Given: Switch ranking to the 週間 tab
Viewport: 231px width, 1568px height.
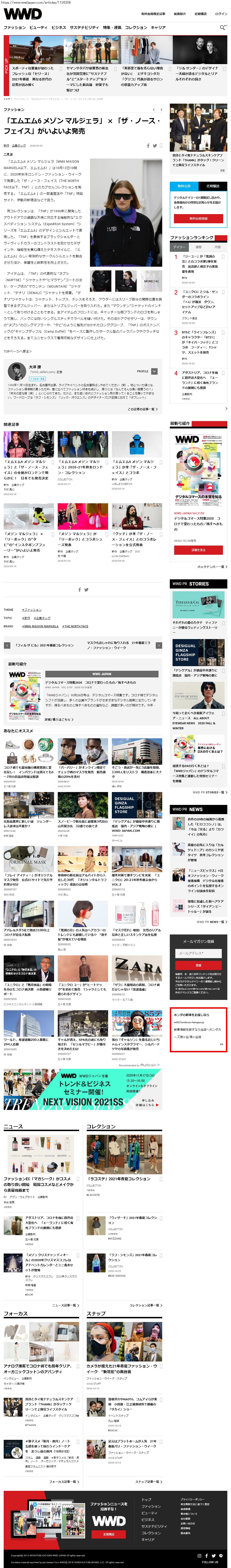Looking at the screenshot, I should (198, 247).
